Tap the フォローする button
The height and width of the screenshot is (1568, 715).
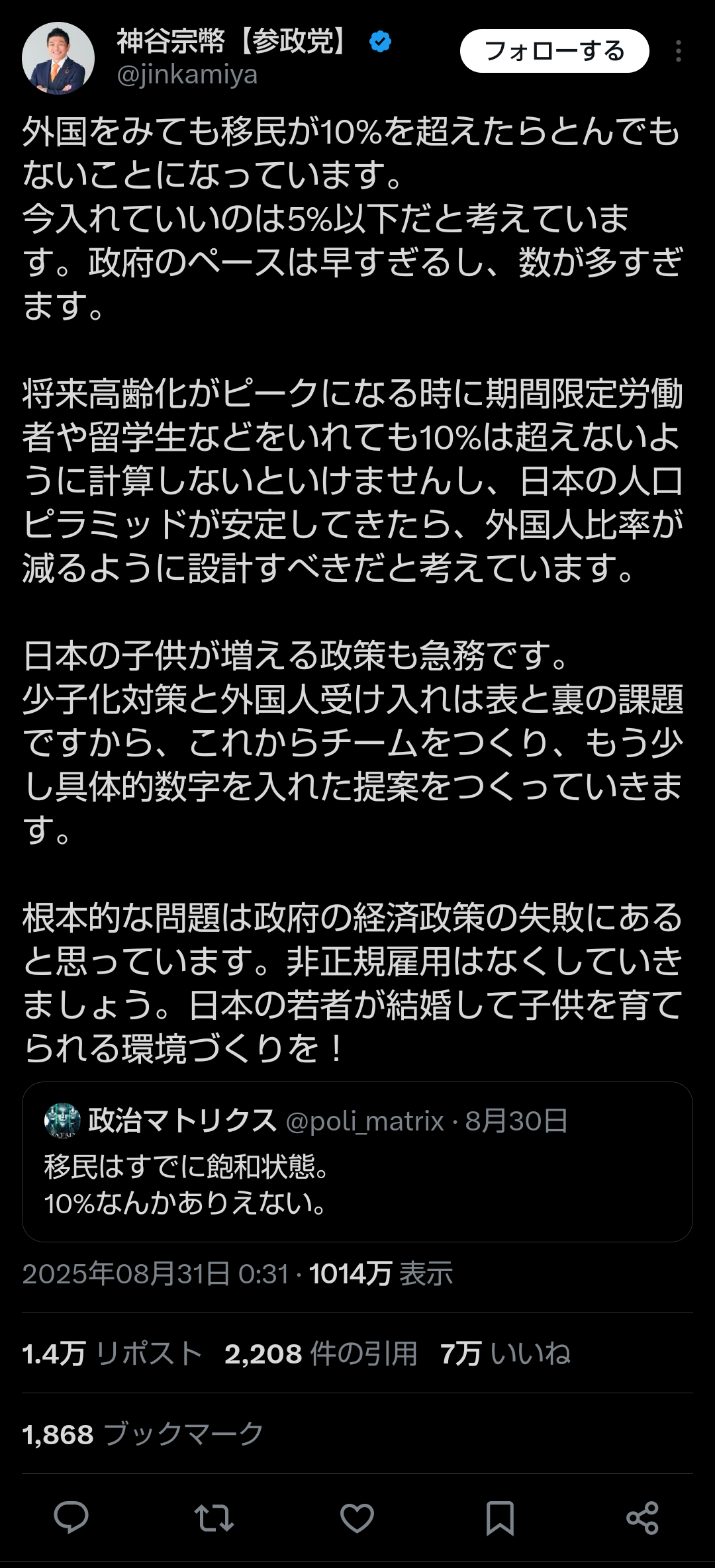tap(554, 51)
